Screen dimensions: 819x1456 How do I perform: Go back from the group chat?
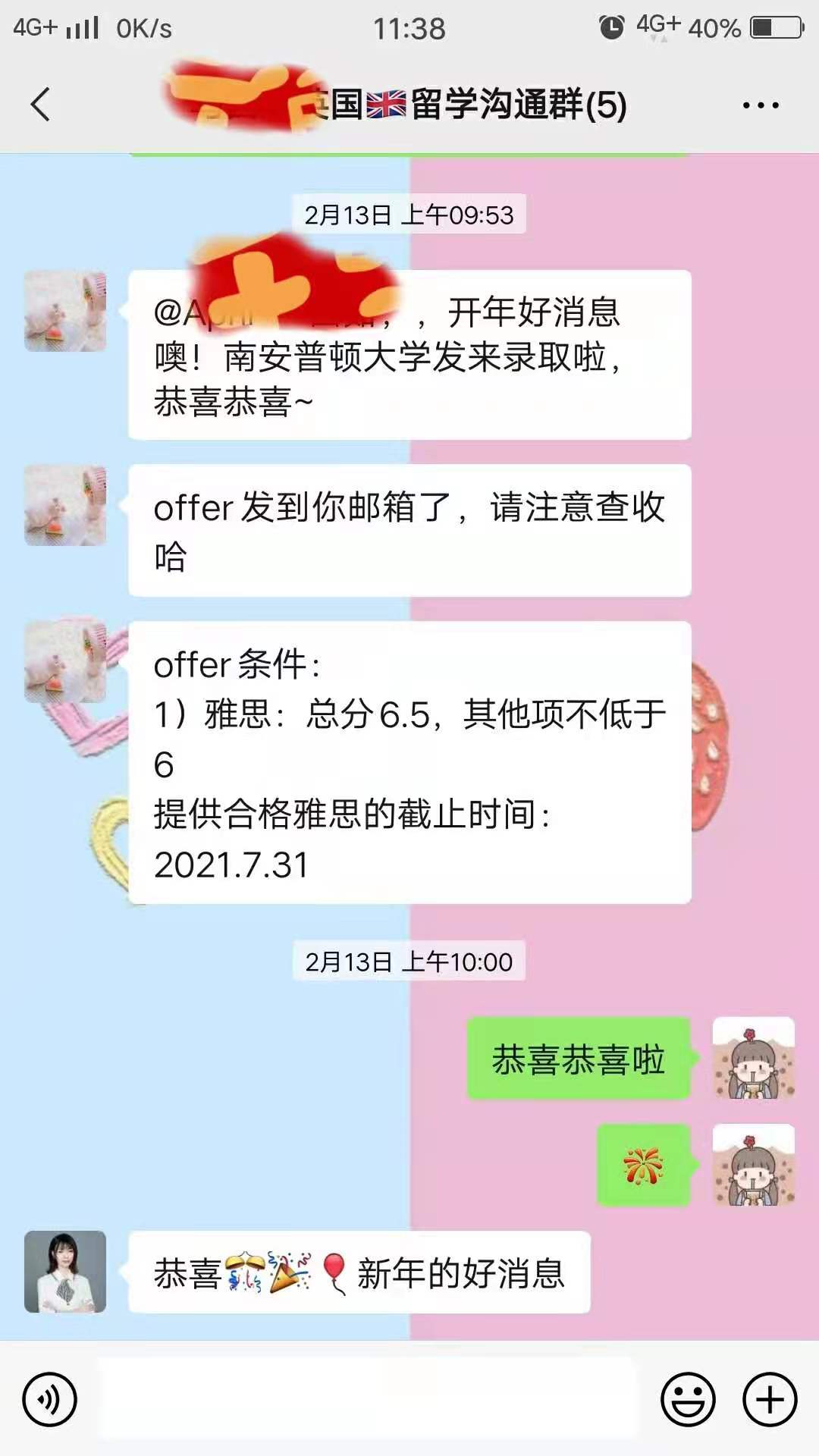[x=41, y=105]
